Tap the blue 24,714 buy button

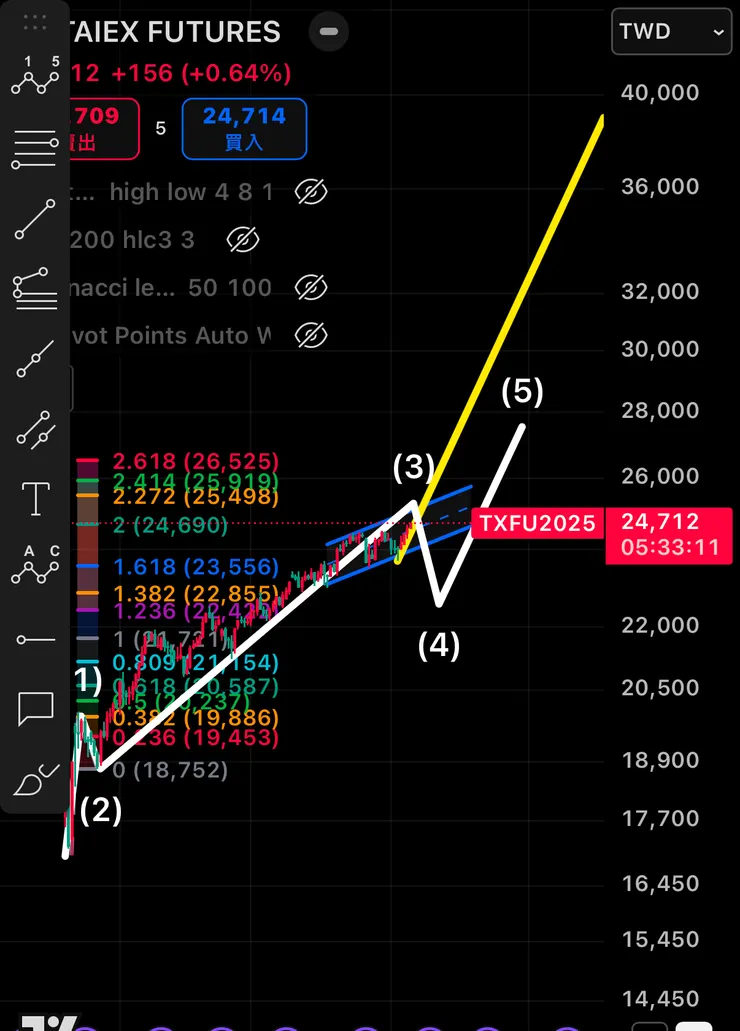click(244, 128)
